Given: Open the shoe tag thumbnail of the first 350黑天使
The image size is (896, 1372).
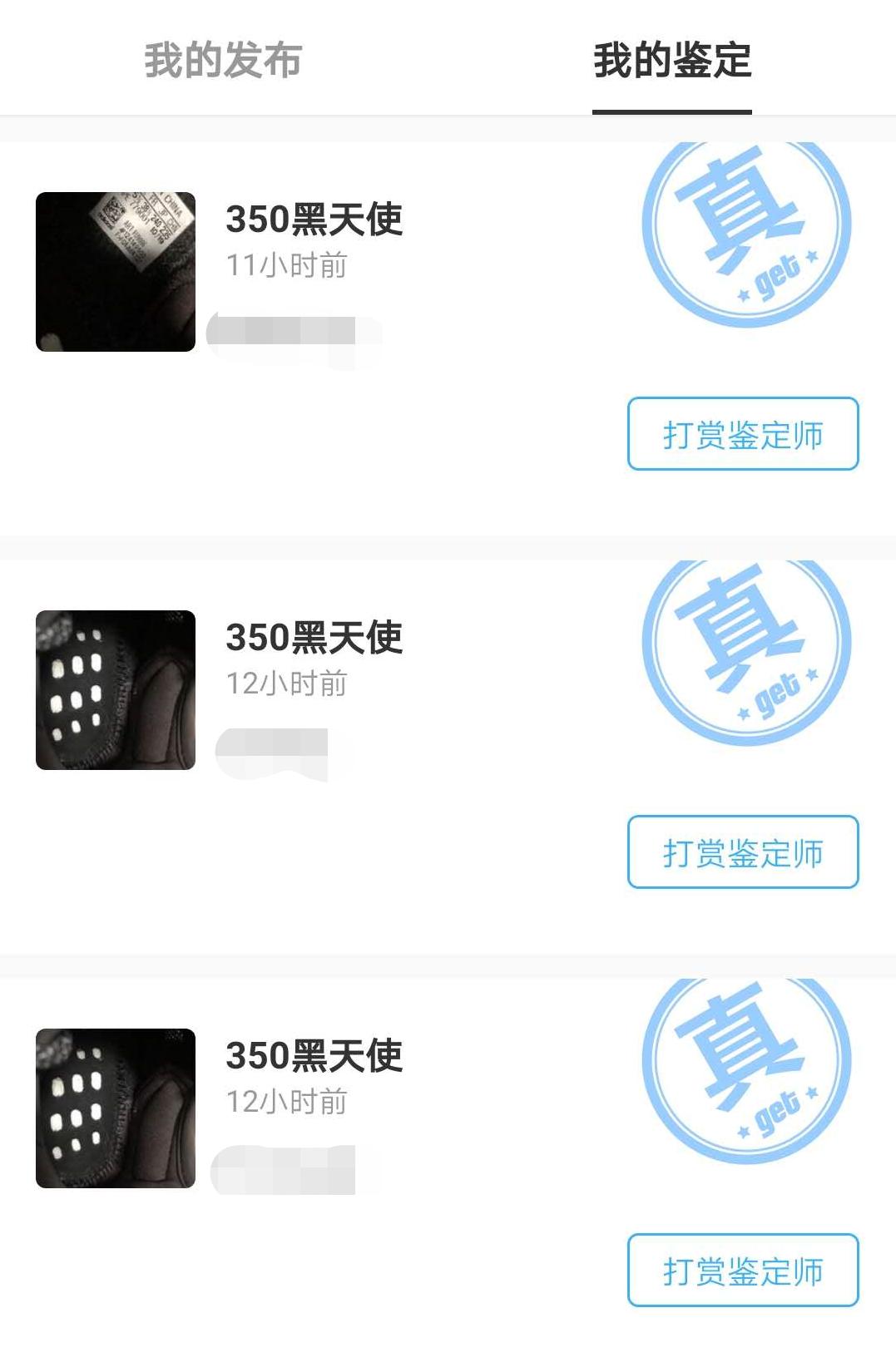Looking at the screenshot, I should pos(116,270).
